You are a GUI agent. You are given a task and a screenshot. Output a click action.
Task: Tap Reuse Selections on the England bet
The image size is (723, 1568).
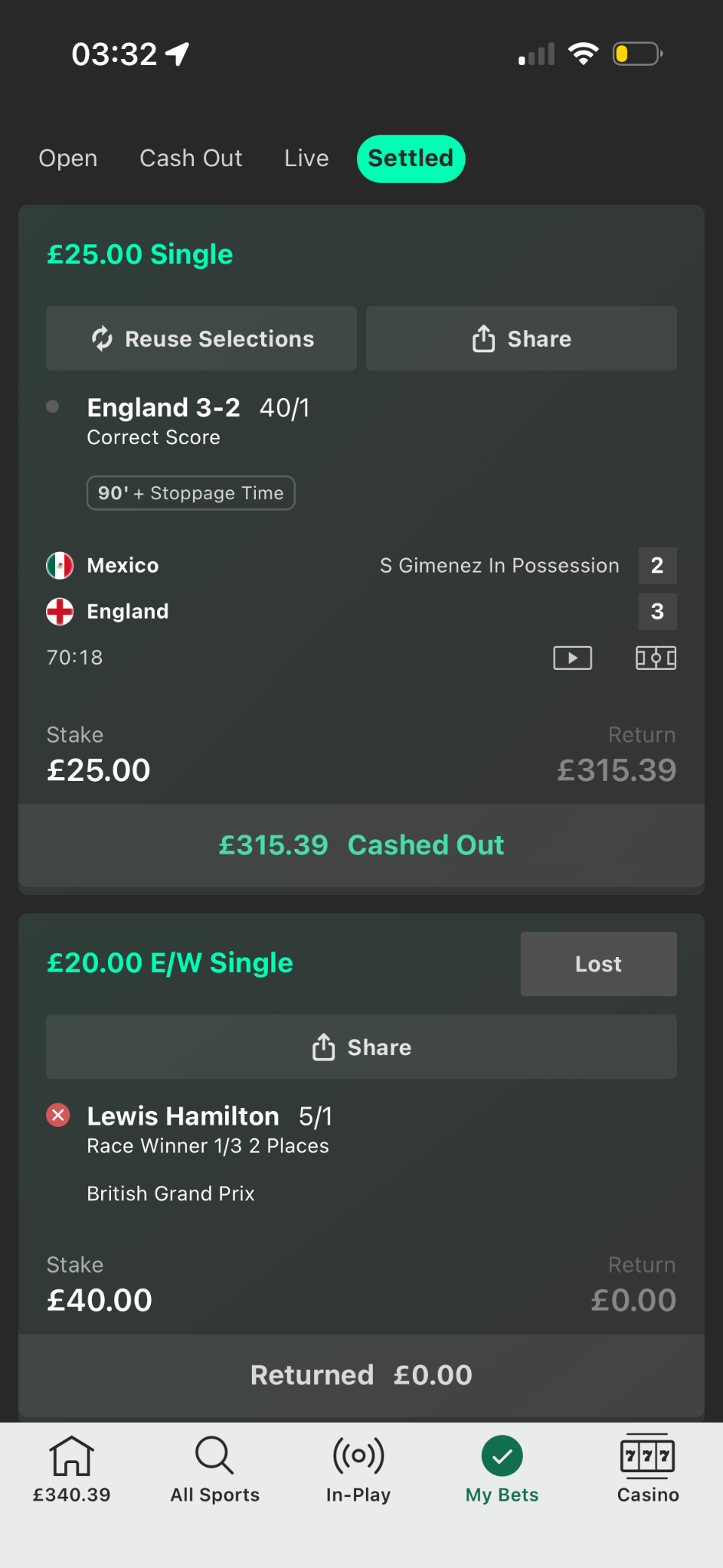tap(201, 338)
